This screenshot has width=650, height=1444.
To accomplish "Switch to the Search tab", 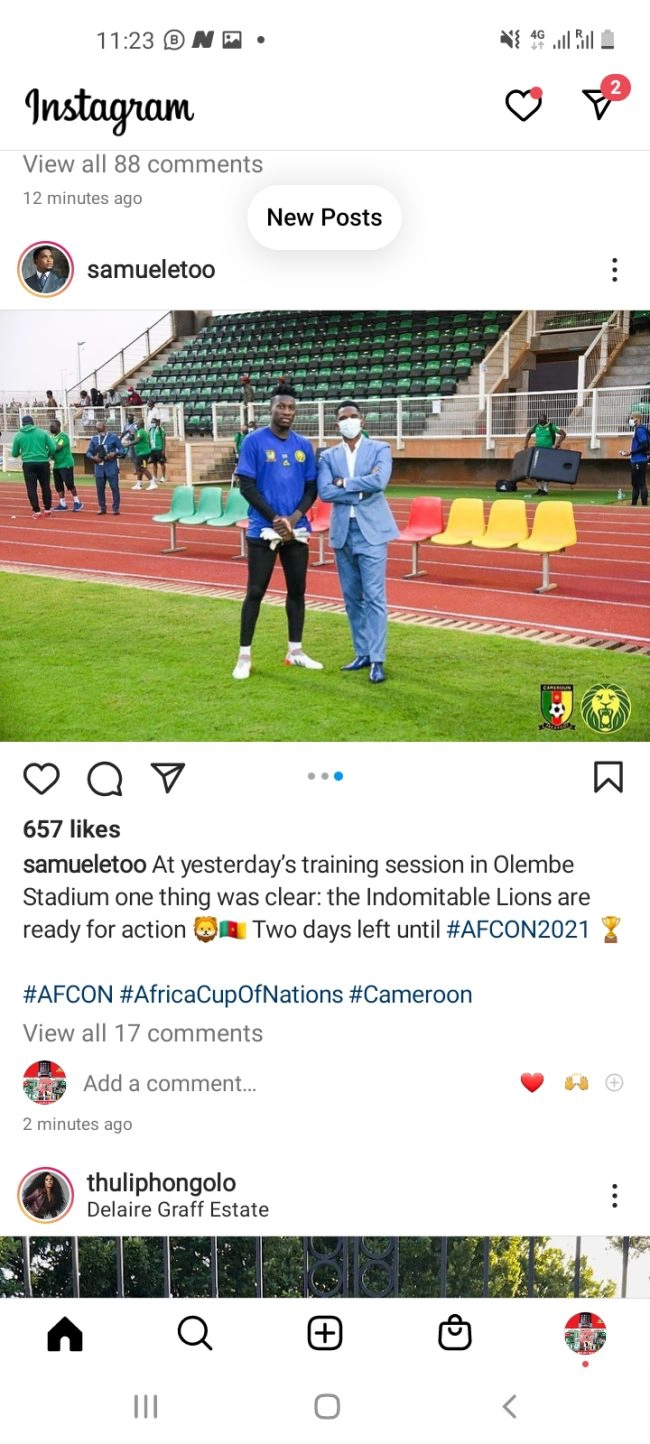I will (x=194, y=1333).
